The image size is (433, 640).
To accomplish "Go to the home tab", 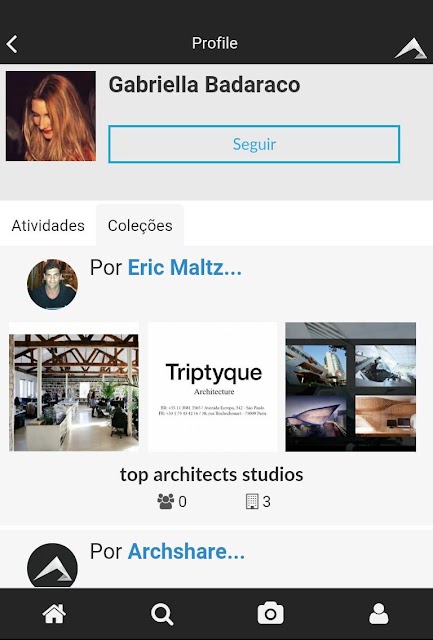I will [54, 613].
